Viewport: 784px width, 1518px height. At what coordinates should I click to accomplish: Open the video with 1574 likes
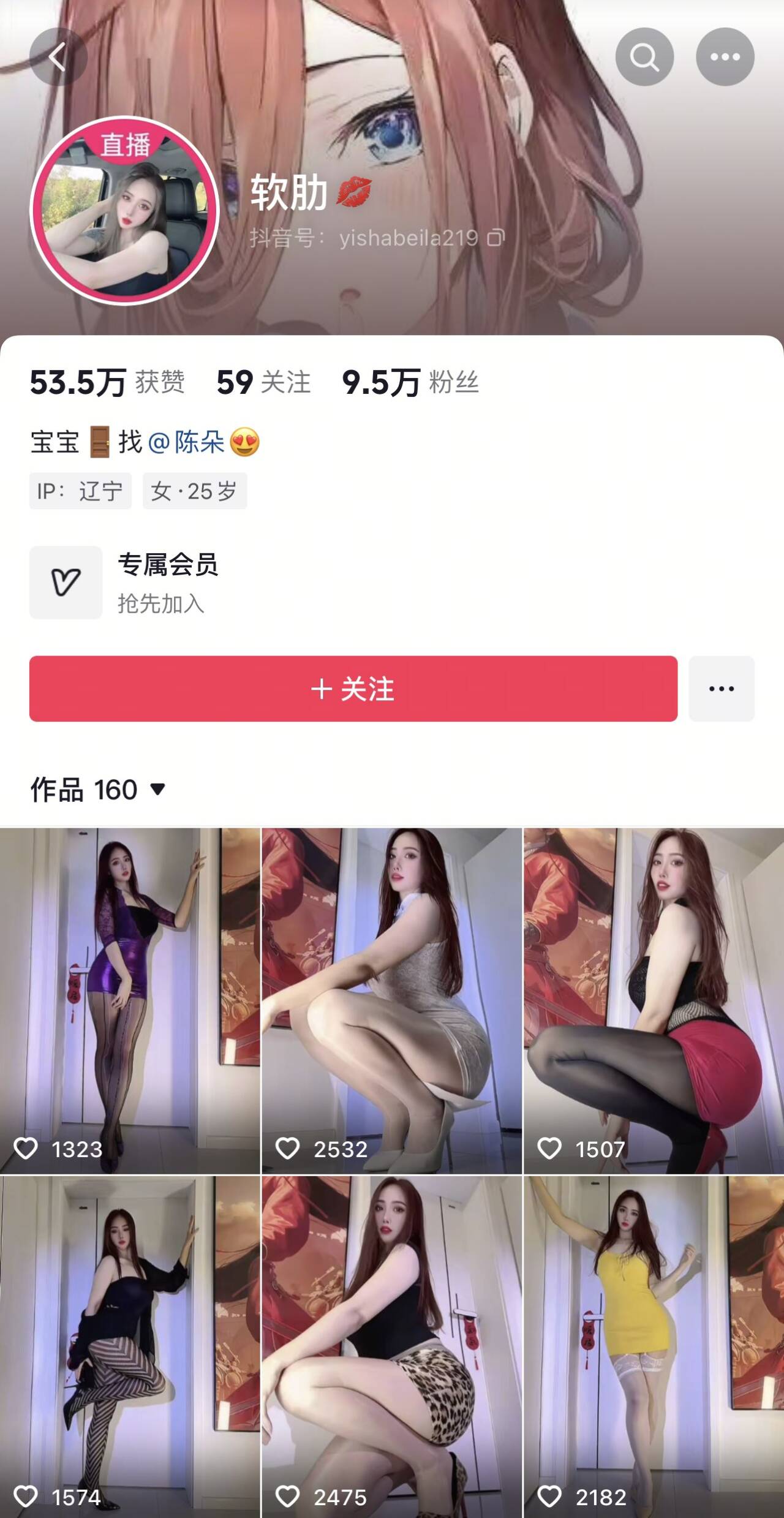tap(130, 1346)
